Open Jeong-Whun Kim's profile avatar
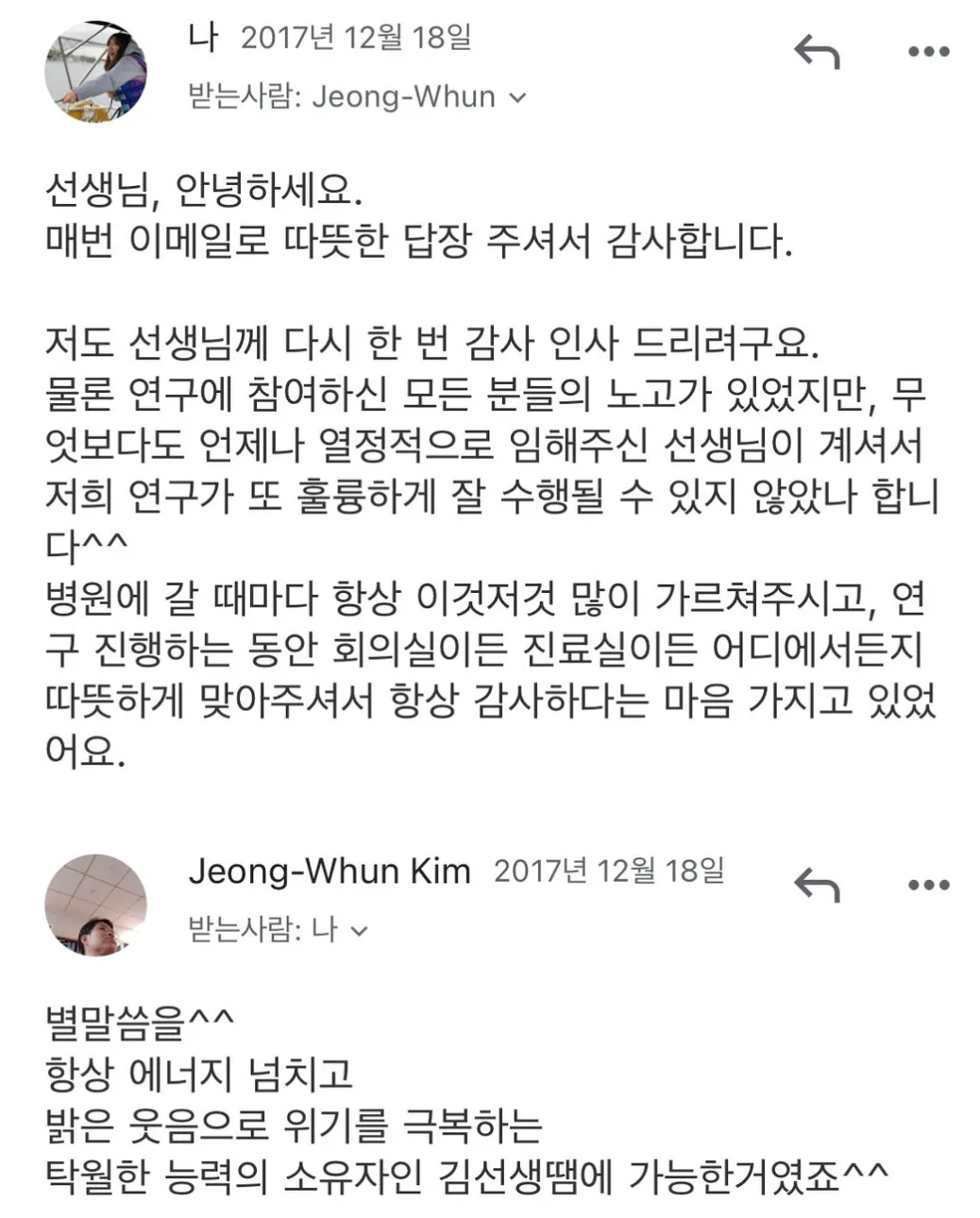 (95, 905)
